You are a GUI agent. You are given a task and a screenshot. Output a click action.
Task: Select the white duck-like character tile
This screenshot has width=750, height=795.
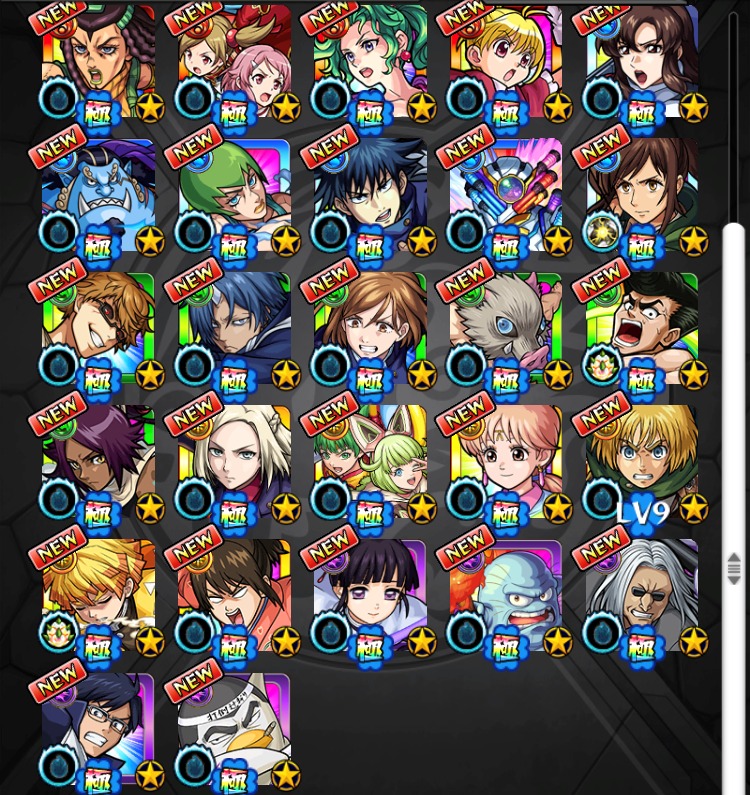tap(235, 730)
